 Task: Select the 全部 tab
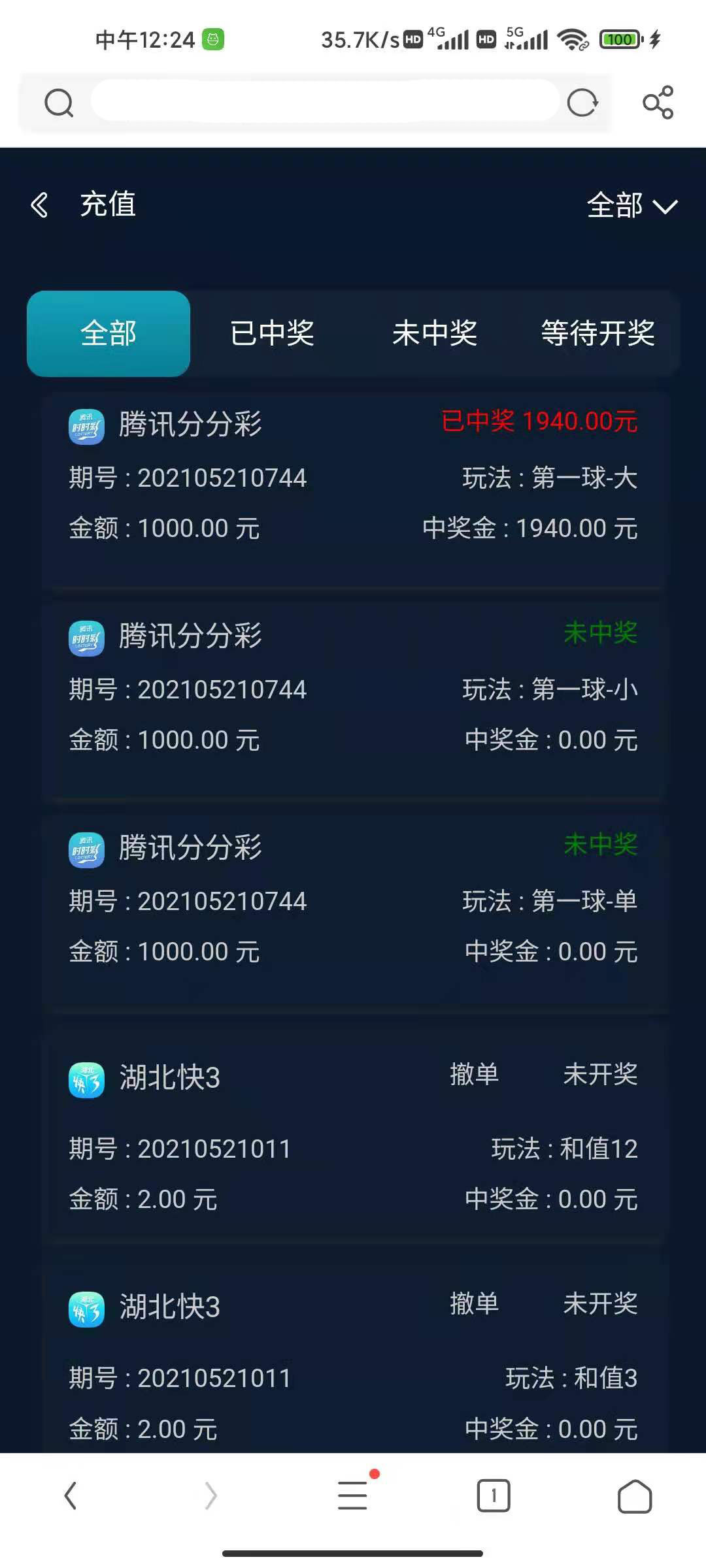click(x=109, y=333)
